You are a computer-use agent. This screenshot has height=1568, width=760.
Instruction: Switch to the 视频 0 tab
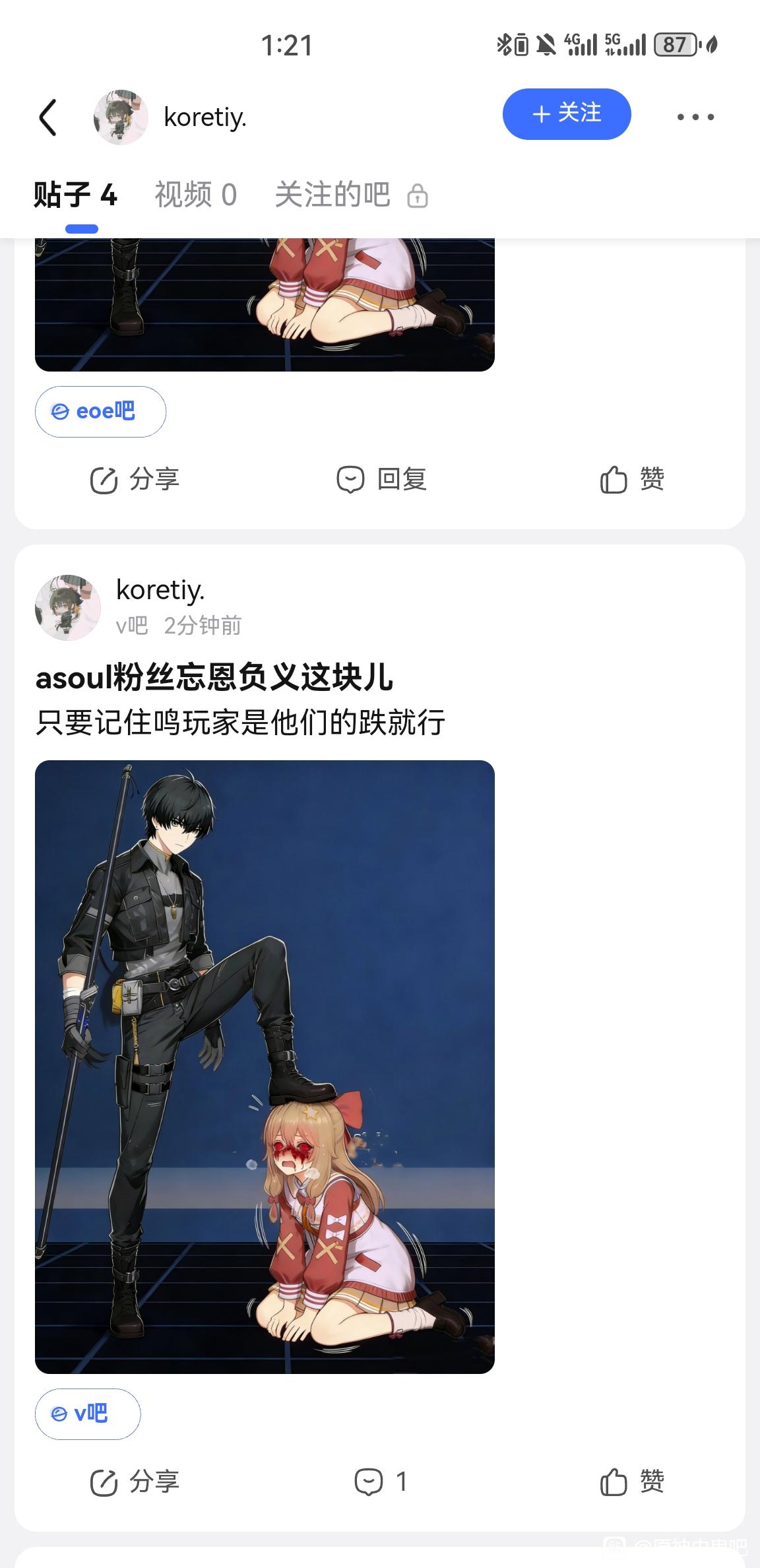196,195
